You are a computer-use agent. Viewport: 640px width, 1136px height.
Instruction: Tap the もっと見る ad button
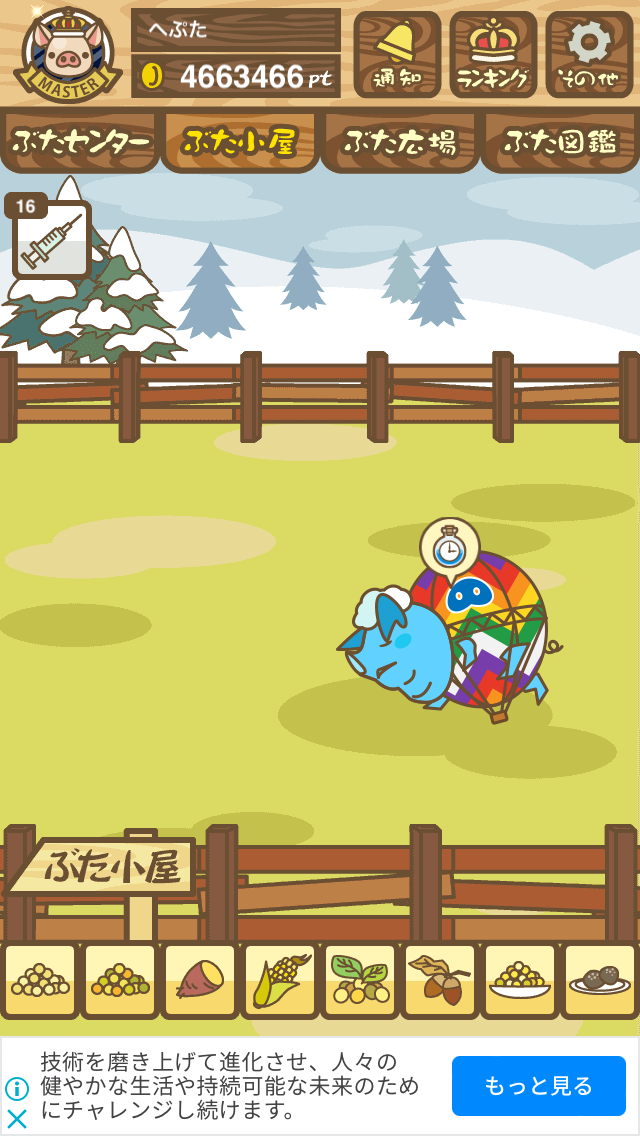[x=538, y=1085]
